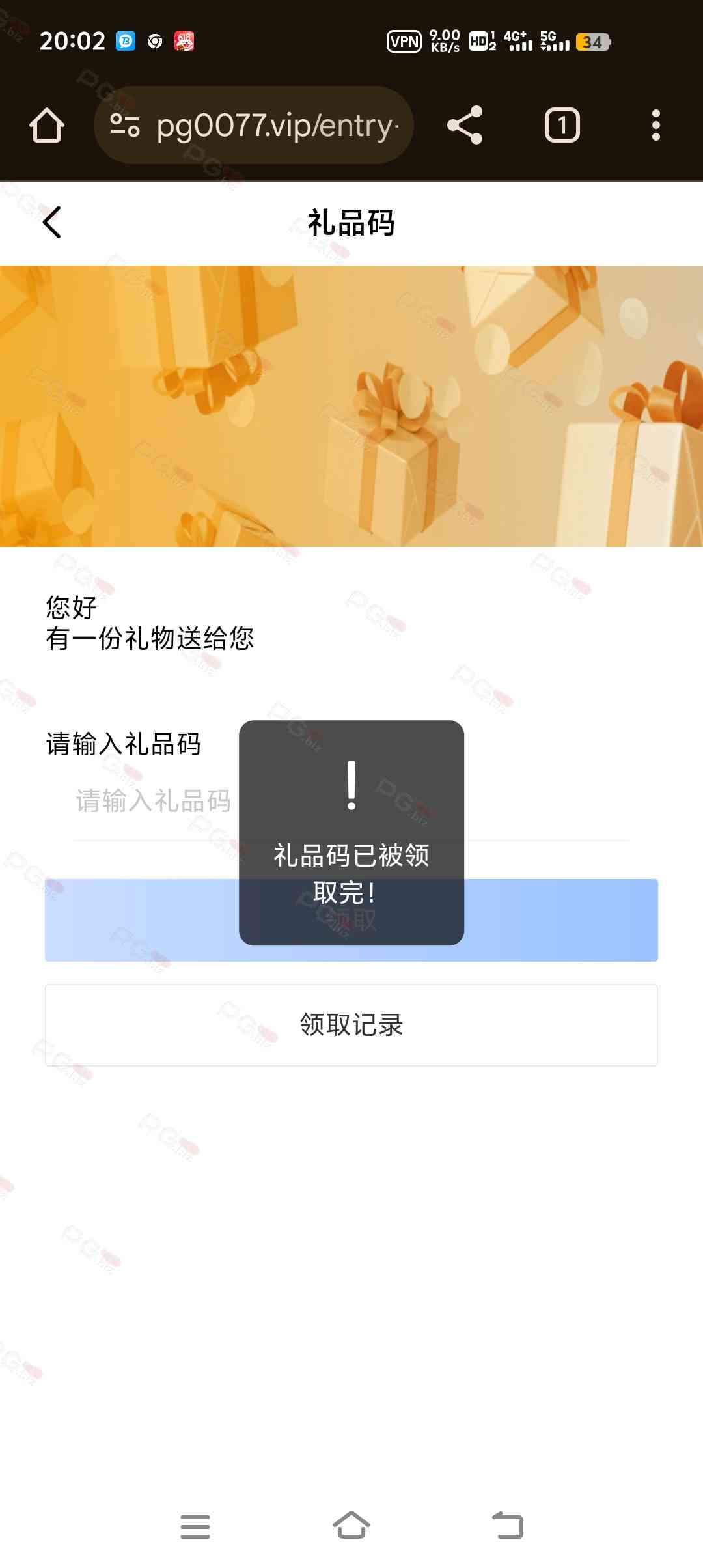
Task: Tap the blue 领取 button
Action: click(x=351, y=920)
